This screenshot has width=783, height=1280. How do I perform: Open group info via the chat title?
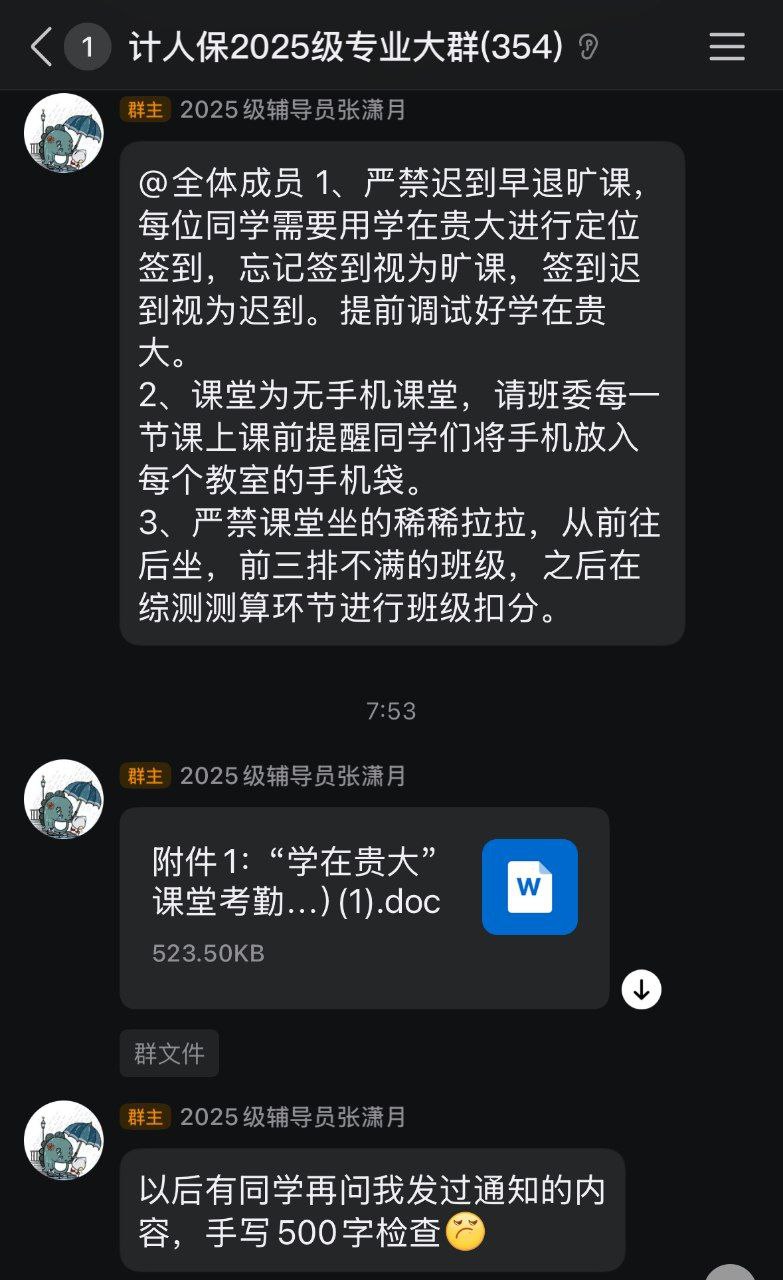[346, 47]
